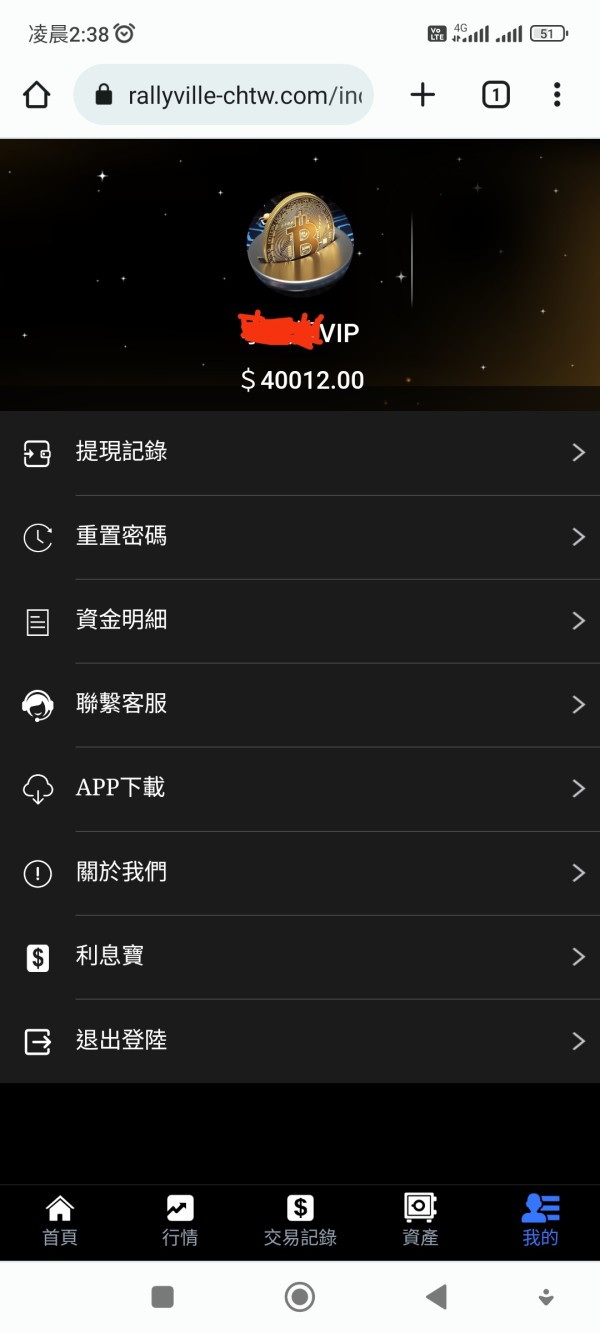Open 提現記錄 withdrawal records
The image size is (600, 1333).
pos(300,453)
